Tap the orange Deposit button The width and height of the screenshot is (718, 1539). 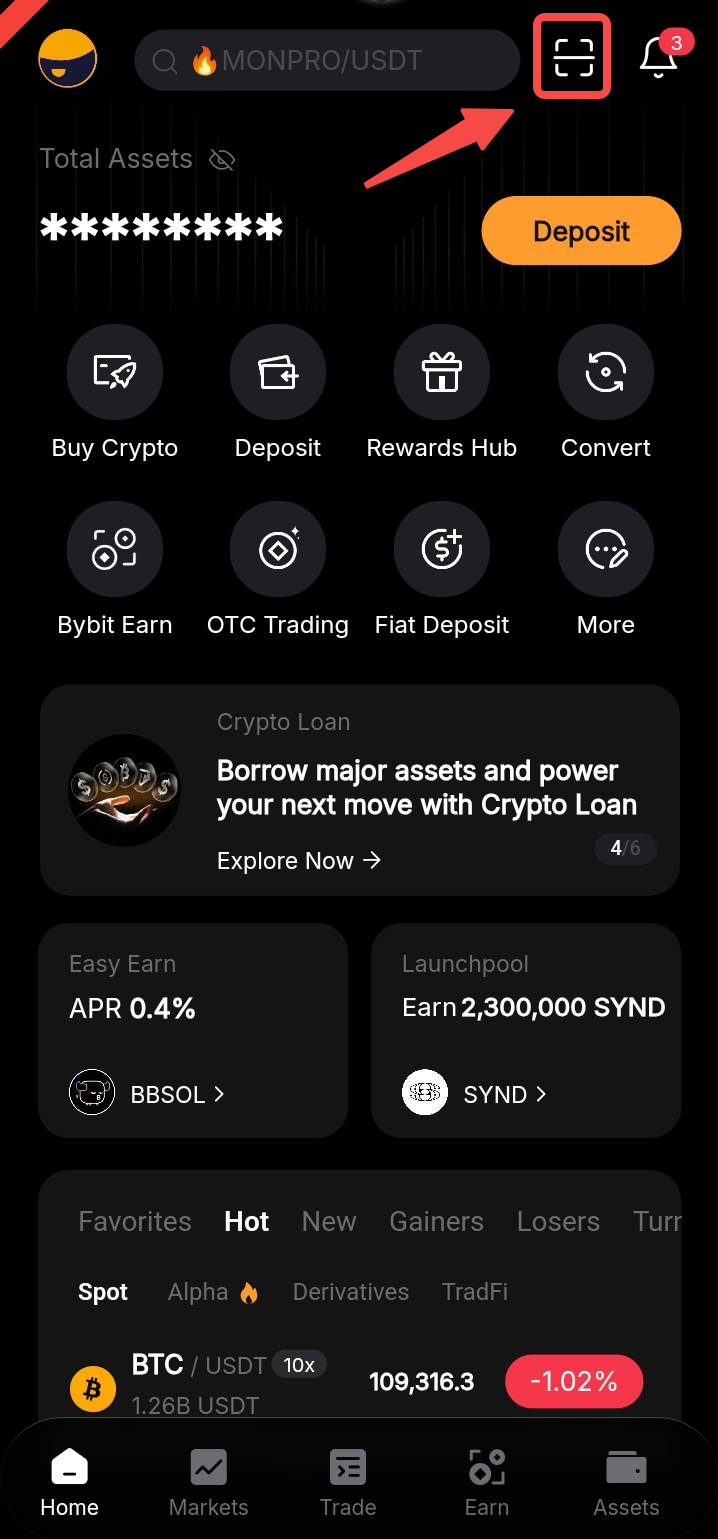click(x=581, y=231)
